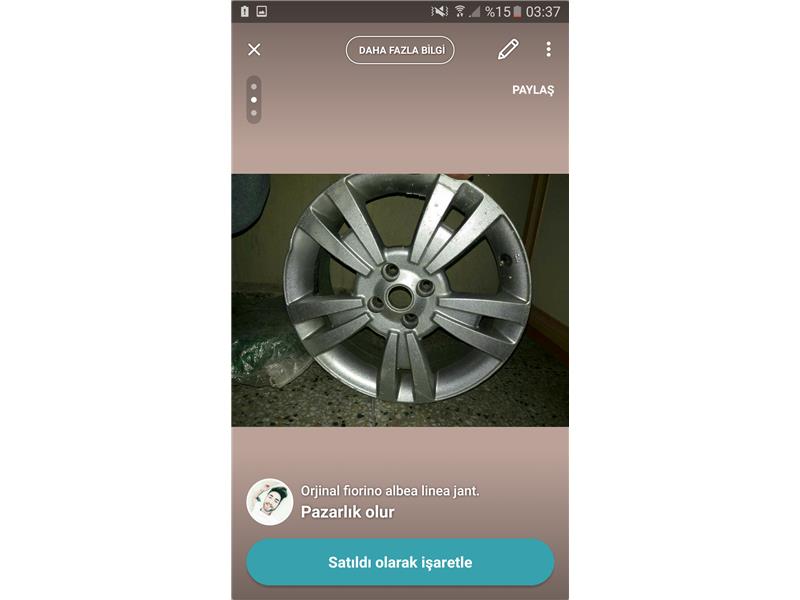Tap the vertical photo page indicator
The image size is (800, 600).
254,100
